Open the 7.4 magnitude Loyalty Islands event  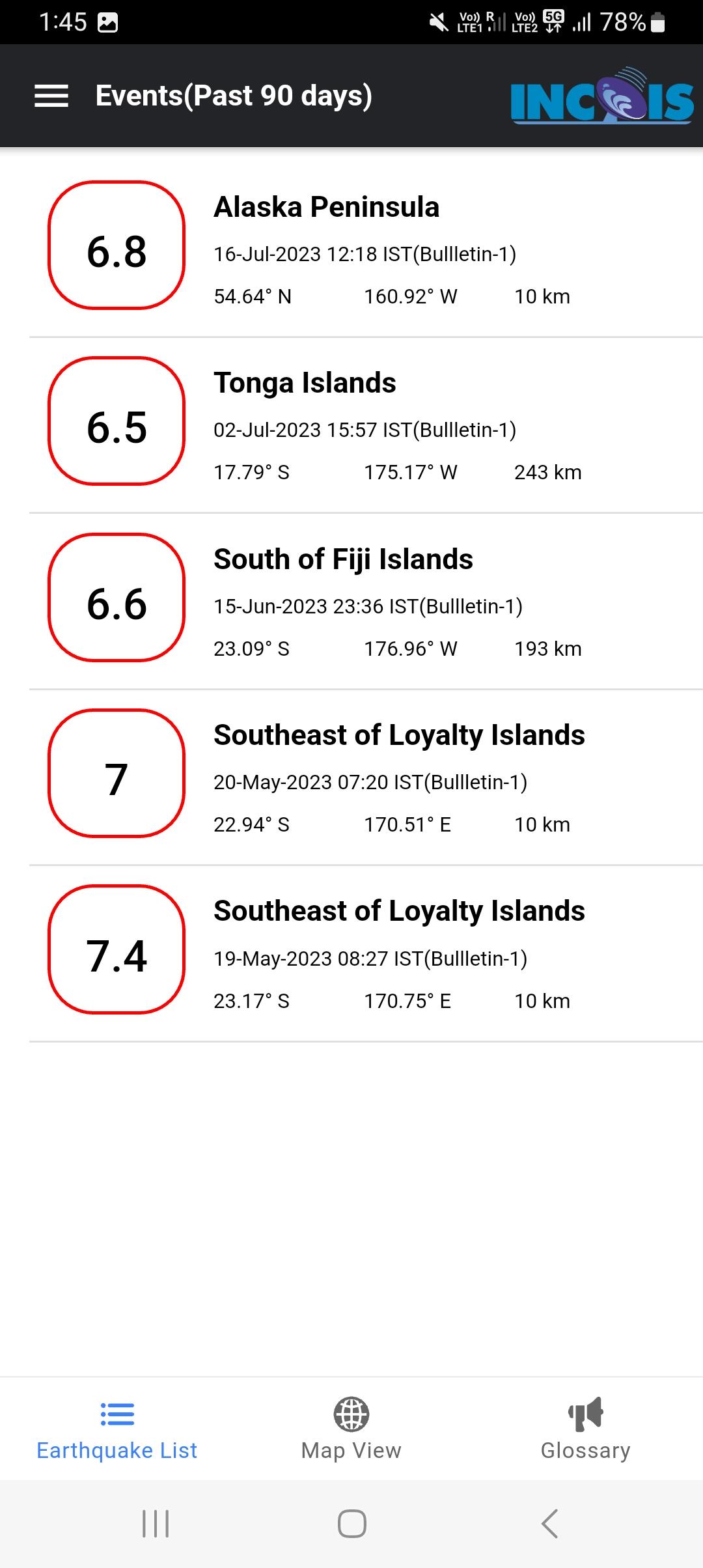coord(365,955)
